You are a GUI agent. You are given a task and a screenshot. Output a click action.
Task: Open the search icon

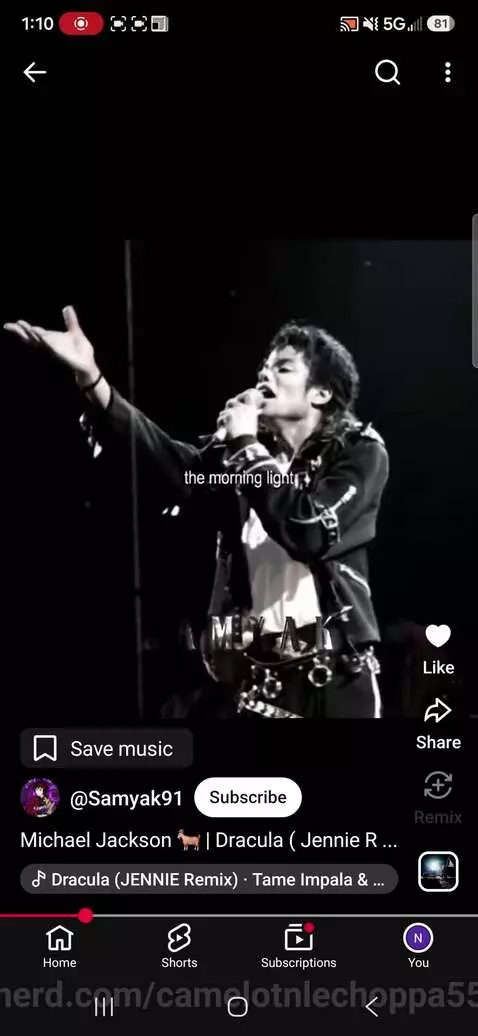[x=387, y=73]
